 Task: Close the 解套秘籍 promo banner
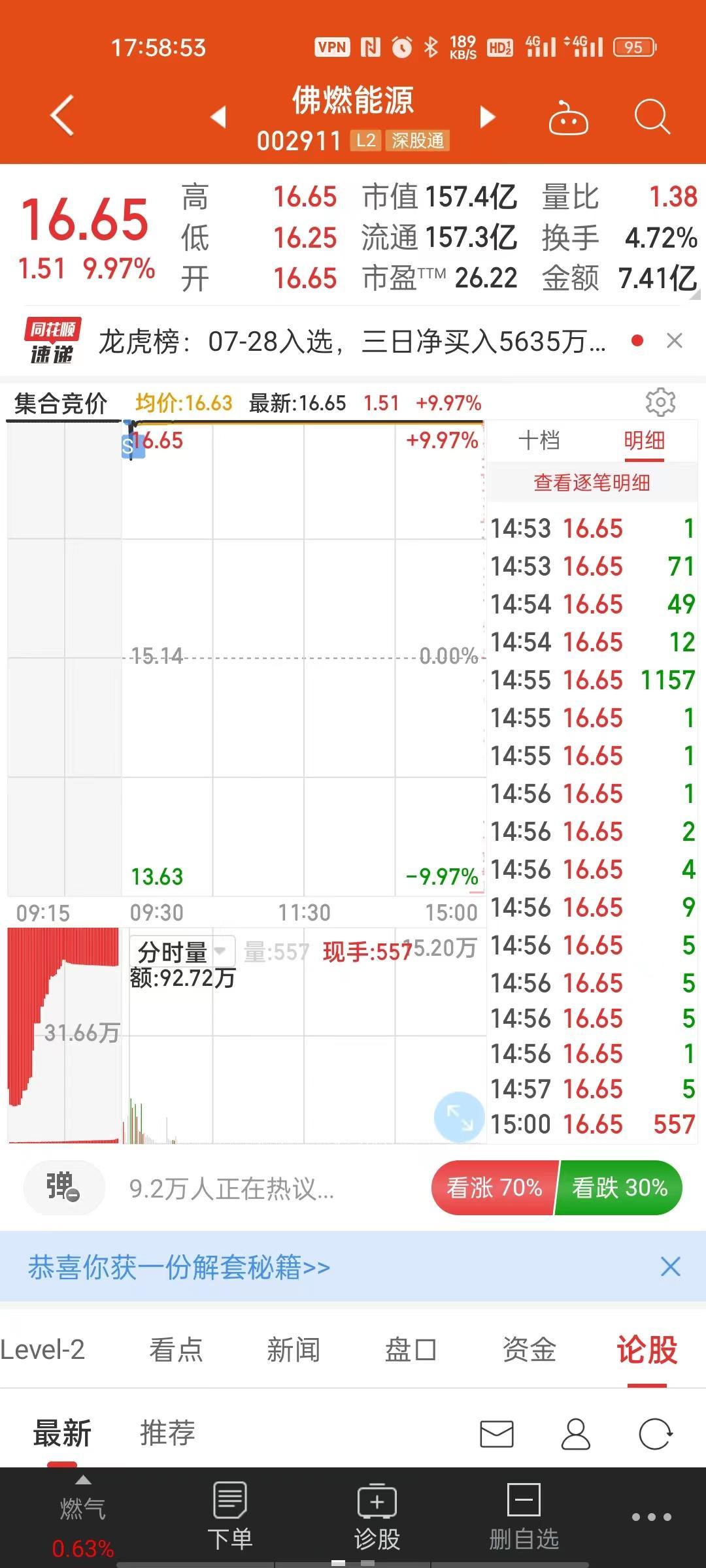point(671,1267)
